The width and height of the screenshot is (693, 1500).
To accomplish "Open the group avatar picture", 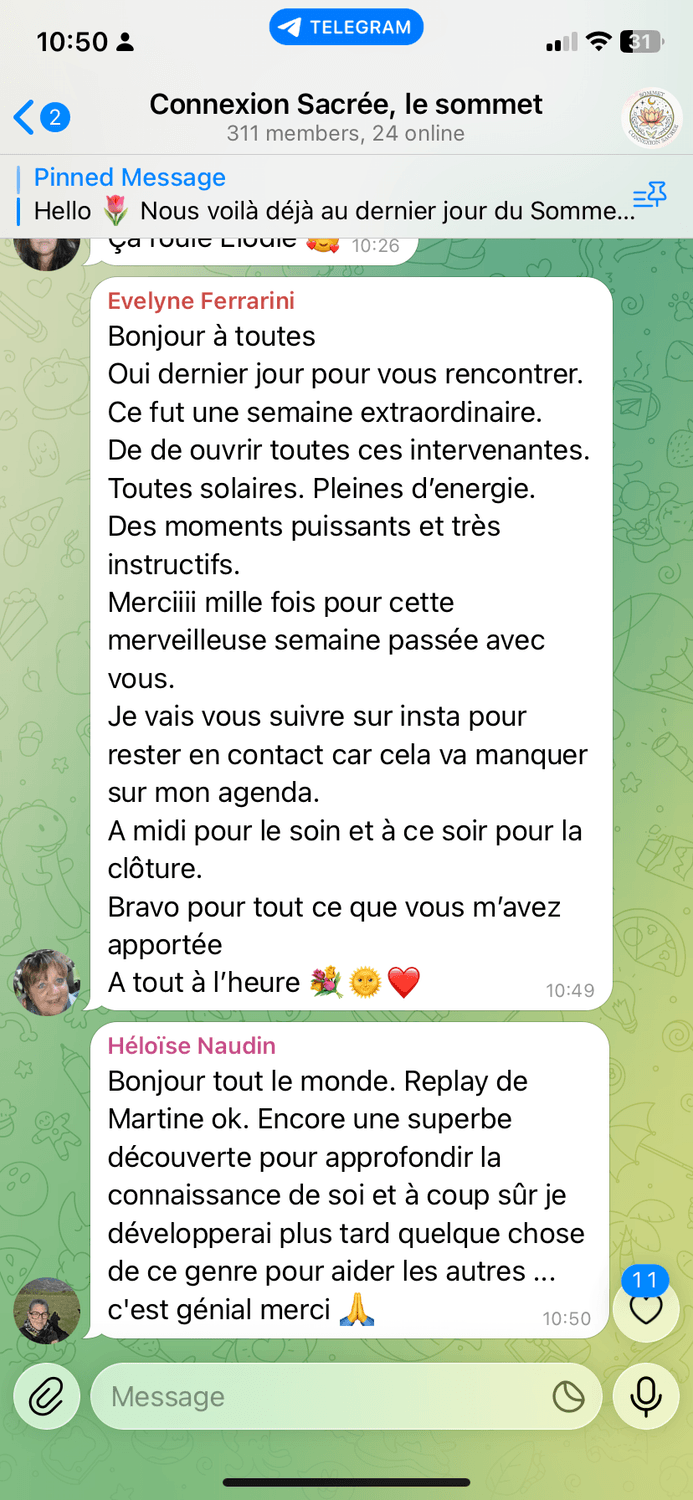I will (652, 118).
